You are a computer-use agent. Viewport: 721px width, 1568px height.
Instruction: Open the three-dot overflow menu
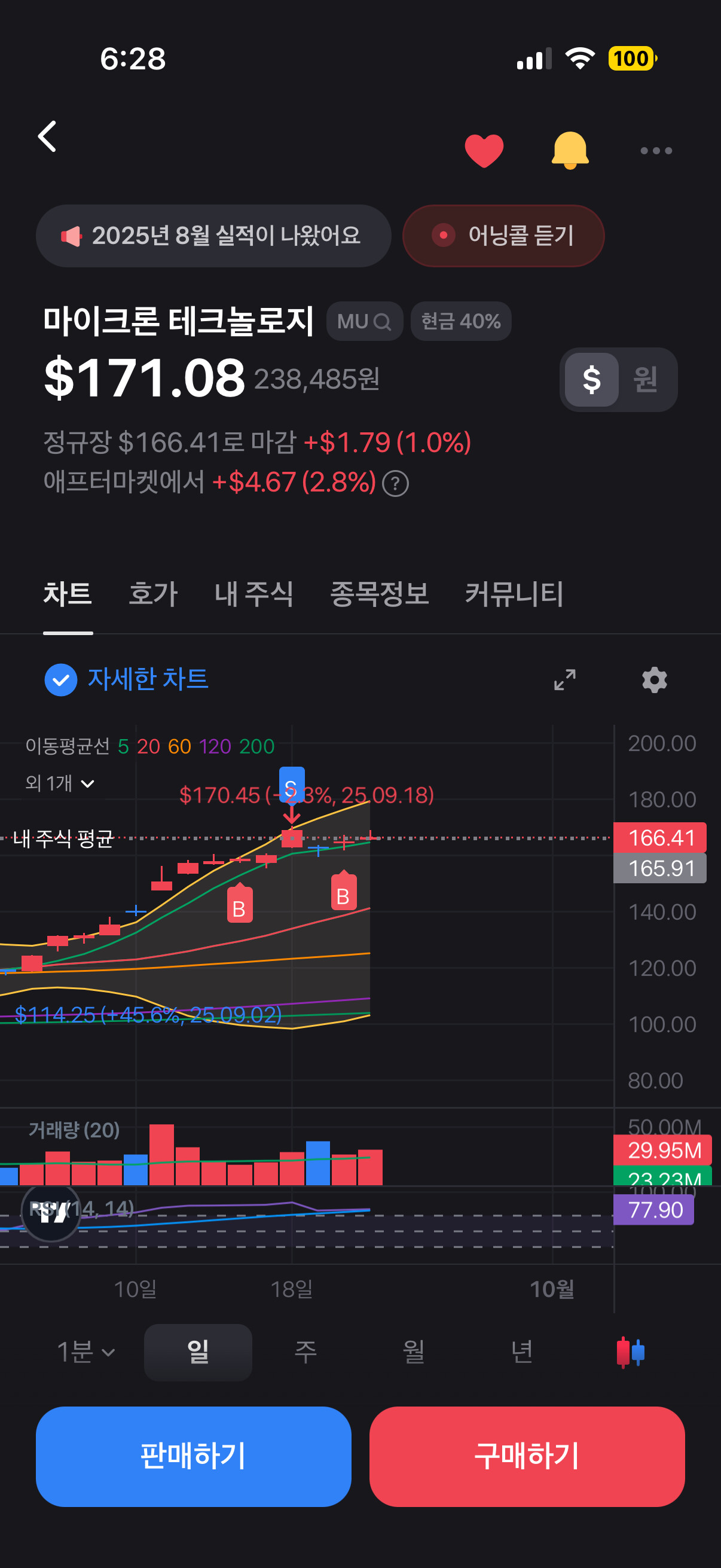pyautogui.click(x=656, y=150)
